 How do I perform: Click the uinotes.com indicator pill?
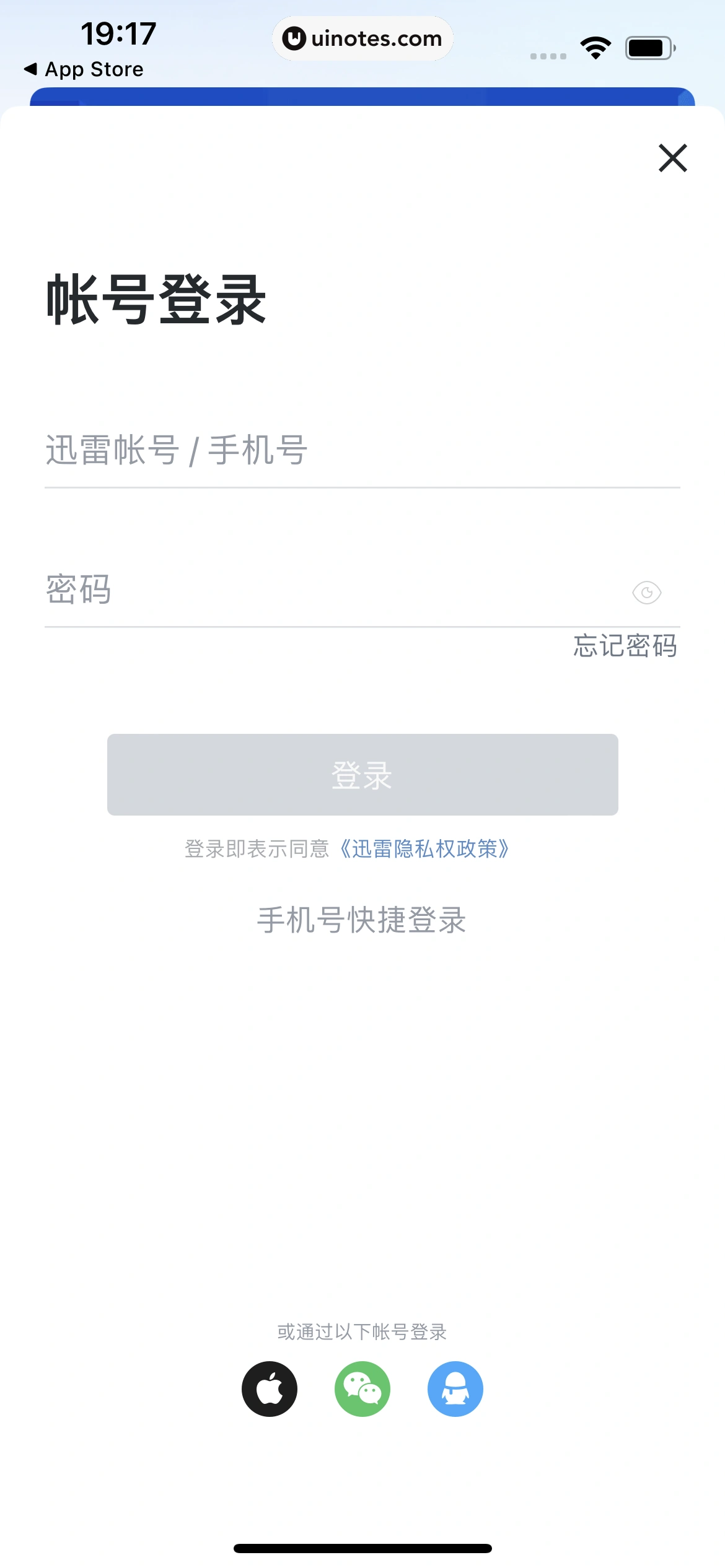(362, 38)
